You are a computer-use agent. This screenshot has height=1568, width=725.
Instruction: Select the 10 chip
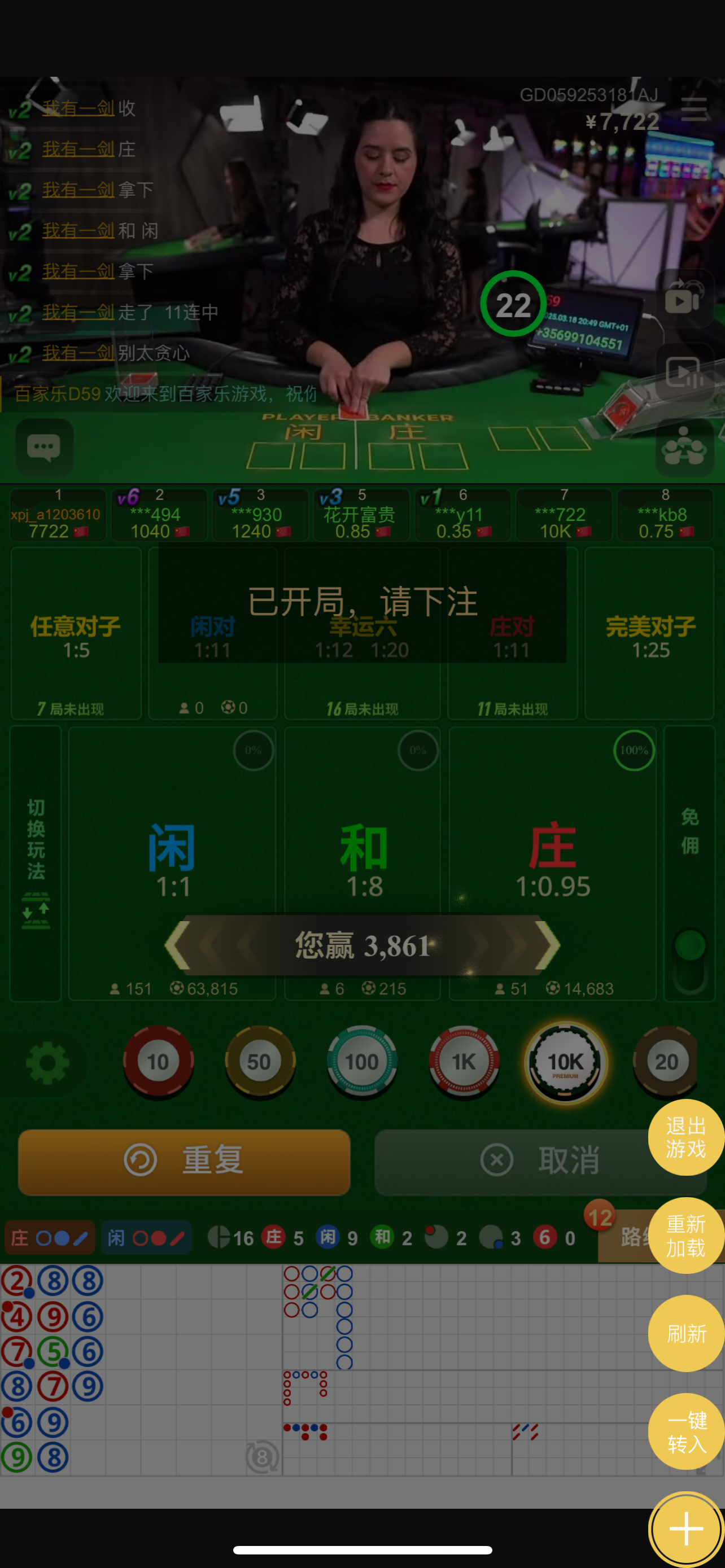(158, 1062)
